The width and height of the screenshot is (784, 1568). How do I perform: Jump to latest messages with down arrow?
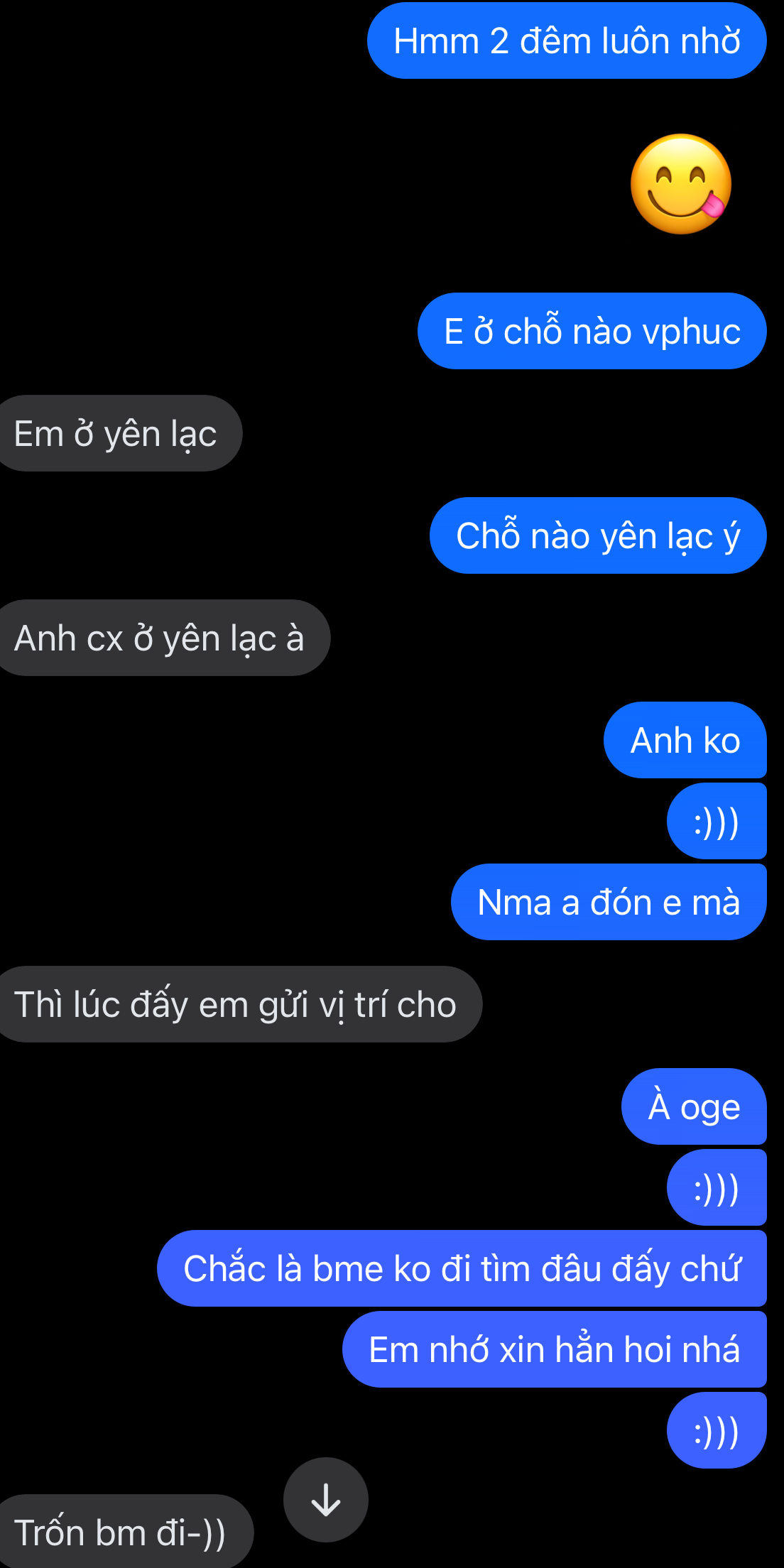tap(326, 1500)
